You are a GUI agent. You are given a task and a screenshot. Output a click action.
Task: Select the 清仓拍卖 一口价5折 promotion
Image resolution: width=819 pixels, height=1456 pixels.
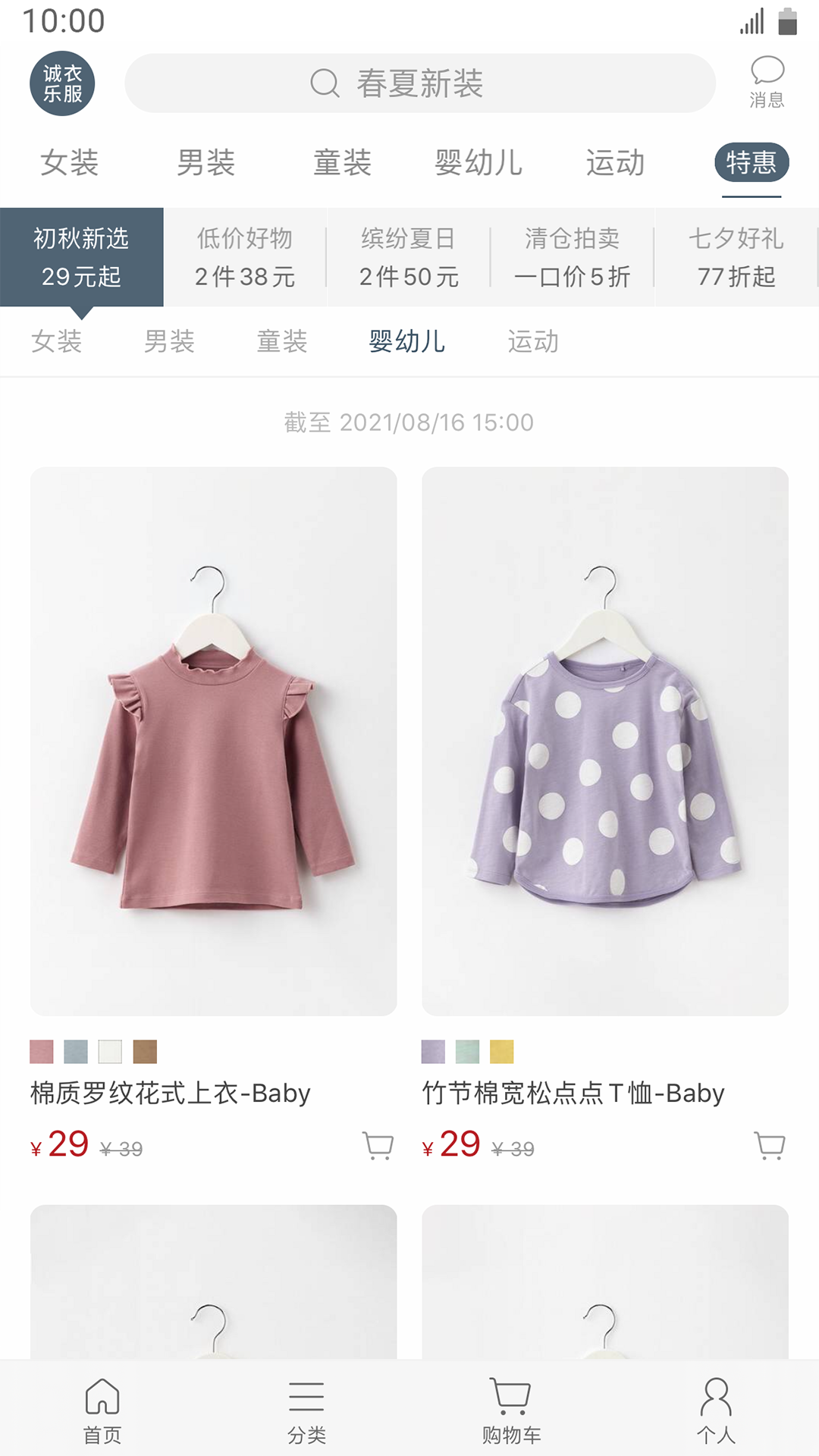point(573,256)
